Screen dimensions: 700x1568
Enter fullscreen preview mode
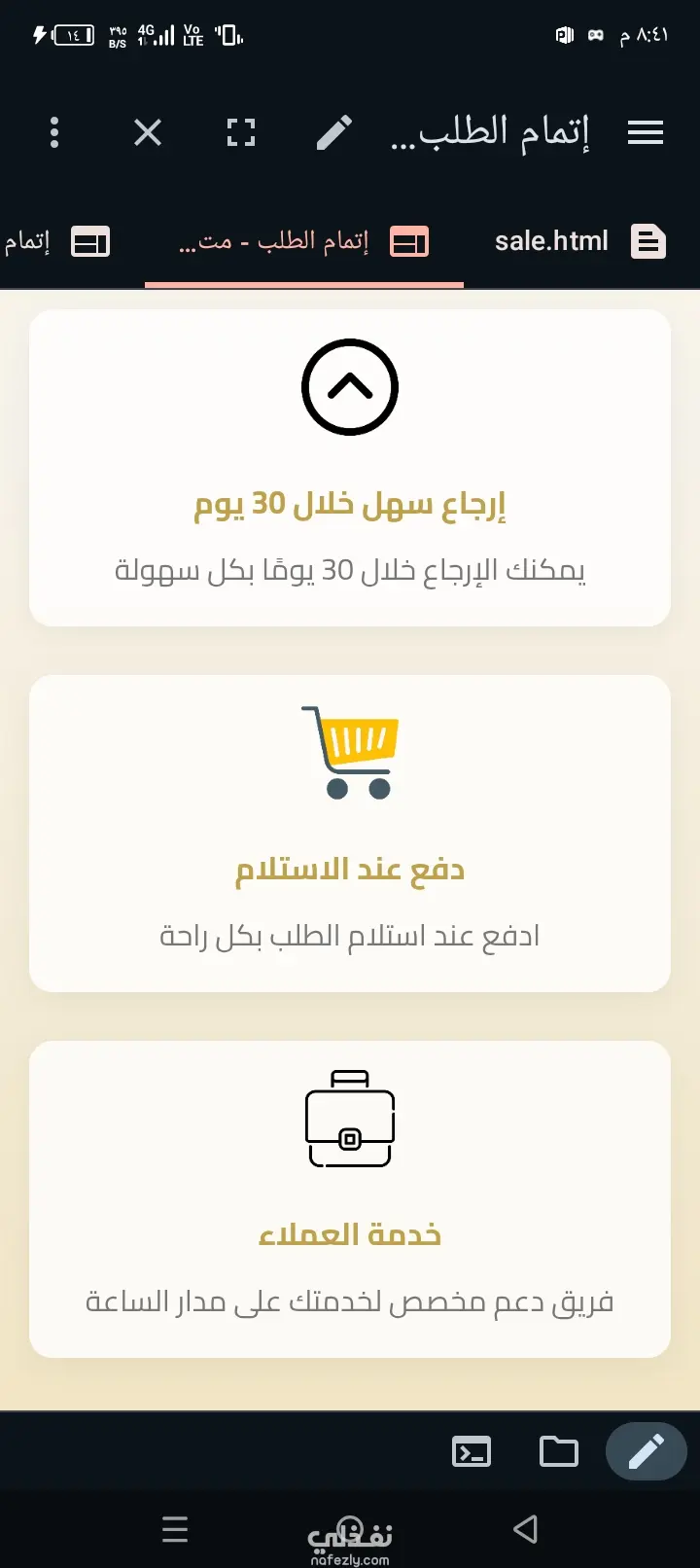pos(241,132)
